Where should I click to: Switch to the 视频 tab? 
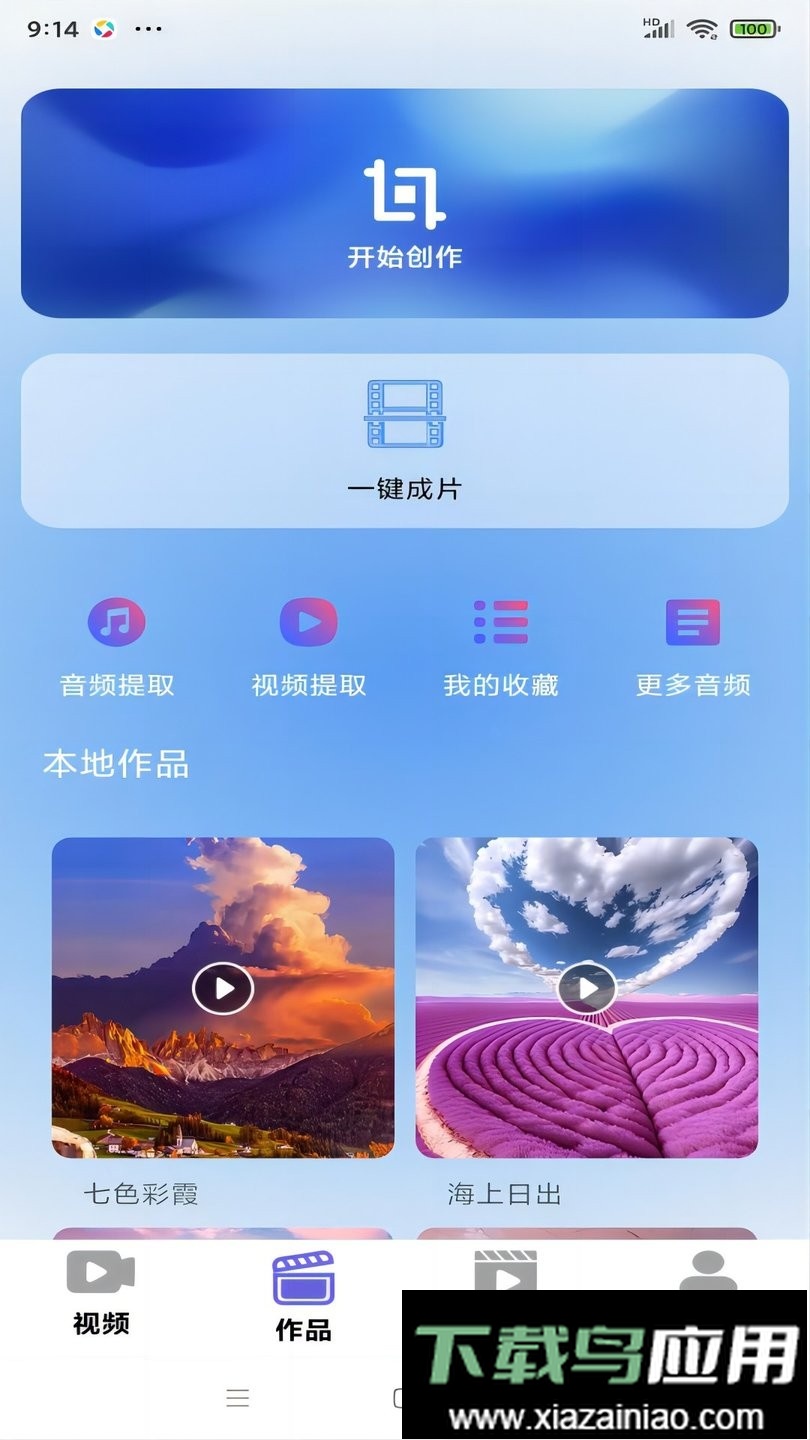(x=100, y=1295)
